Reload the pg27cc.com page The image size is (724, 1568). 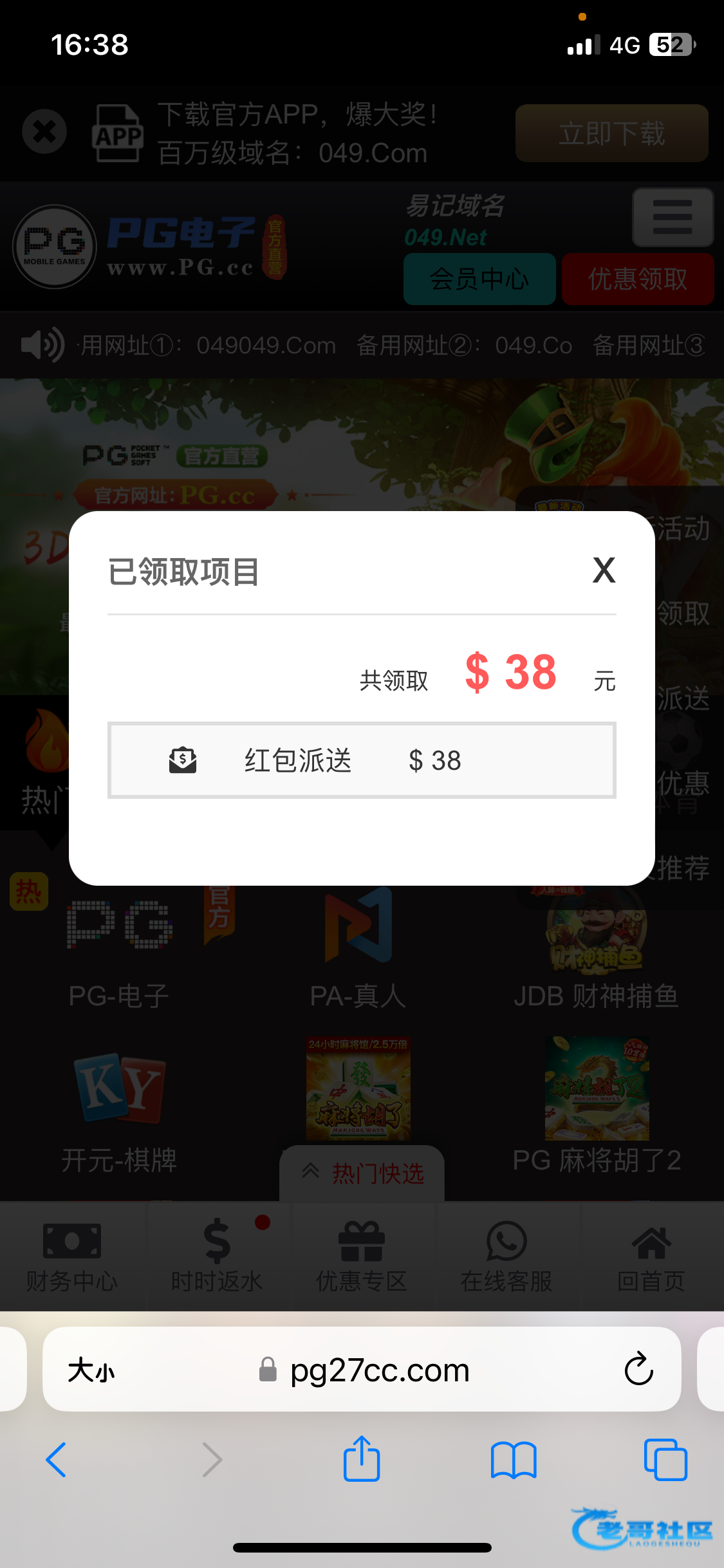pyautogui.click(x=638, y=1369)
